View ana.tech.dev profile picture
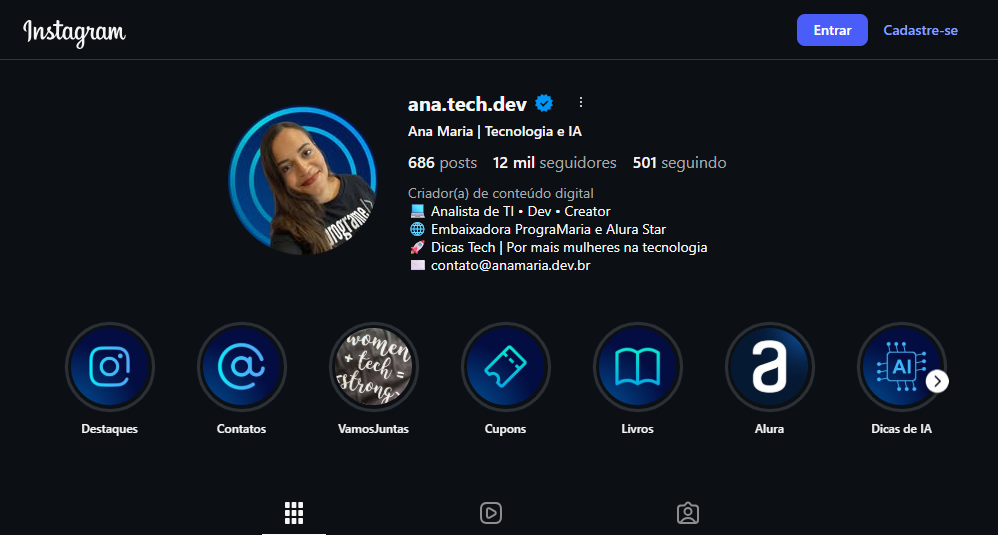998x535 pixels. point(303,181)
